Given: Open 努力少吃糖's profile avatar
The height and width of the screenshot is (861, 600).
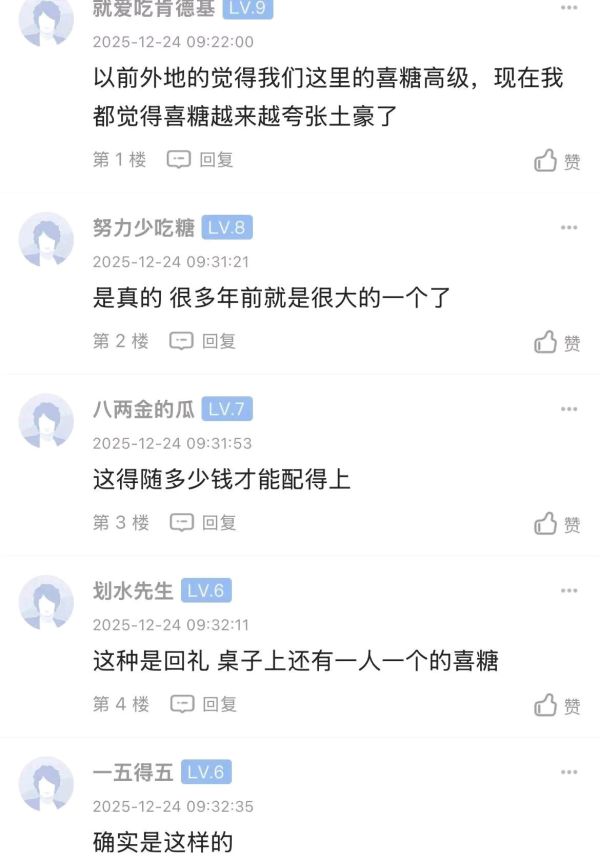Looking at the screenshot, I should click(x=47, y=239).
